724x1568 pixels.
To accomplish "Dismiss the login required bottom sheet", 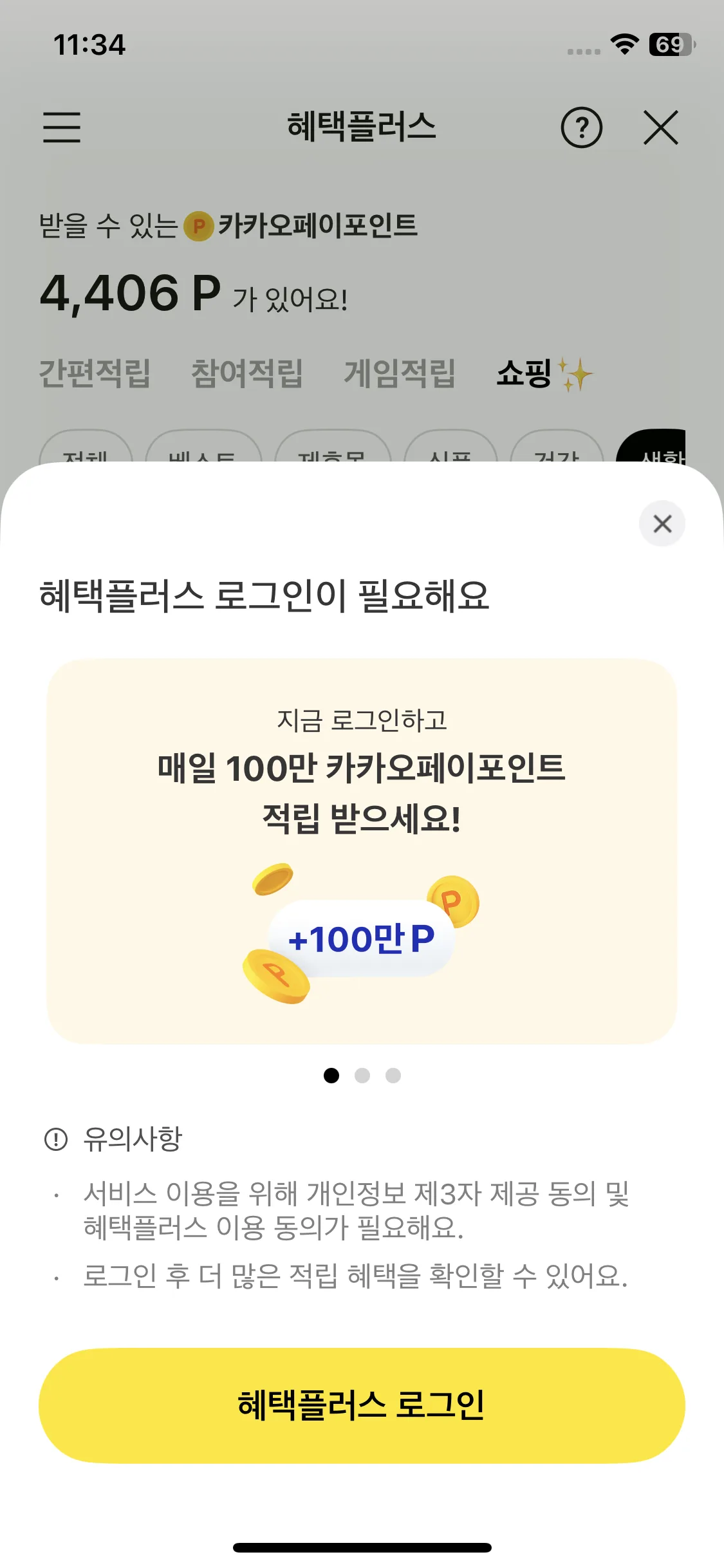I will (662, 523).
